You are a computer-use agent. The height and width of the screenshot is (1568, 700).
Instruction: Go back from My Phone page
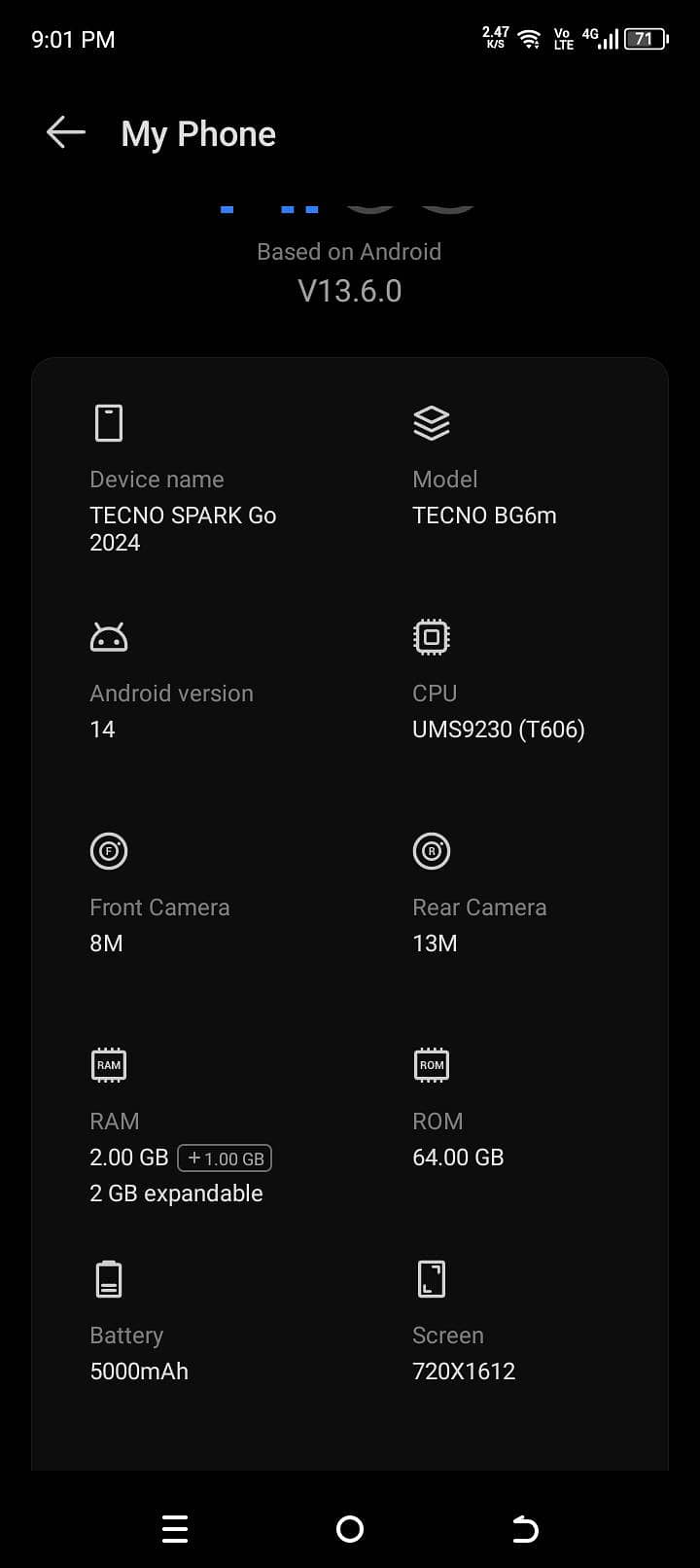click(66, 133)
